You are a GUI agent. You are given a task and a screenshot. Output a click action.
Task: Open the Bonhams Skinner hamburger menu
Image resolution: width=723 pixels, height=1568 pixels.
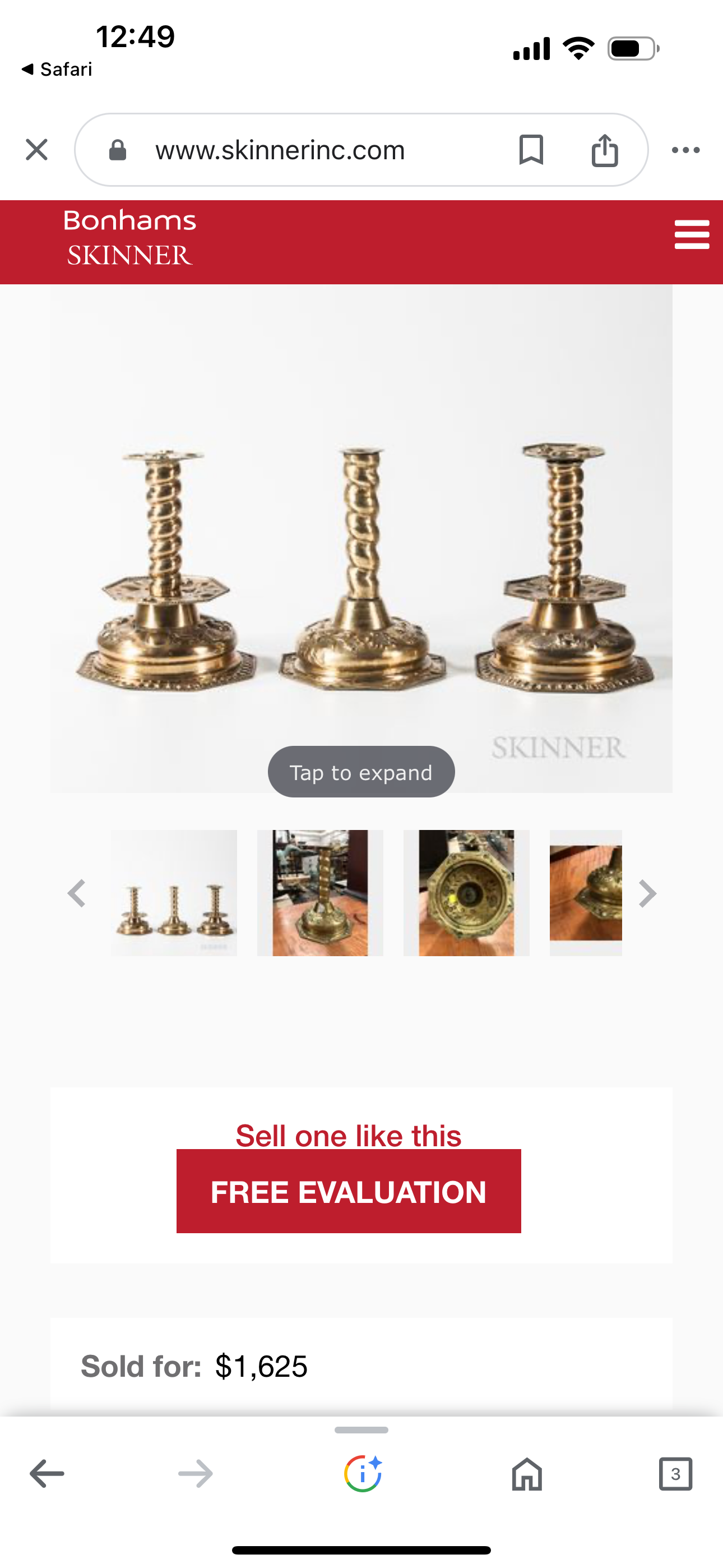click(692, 235)
